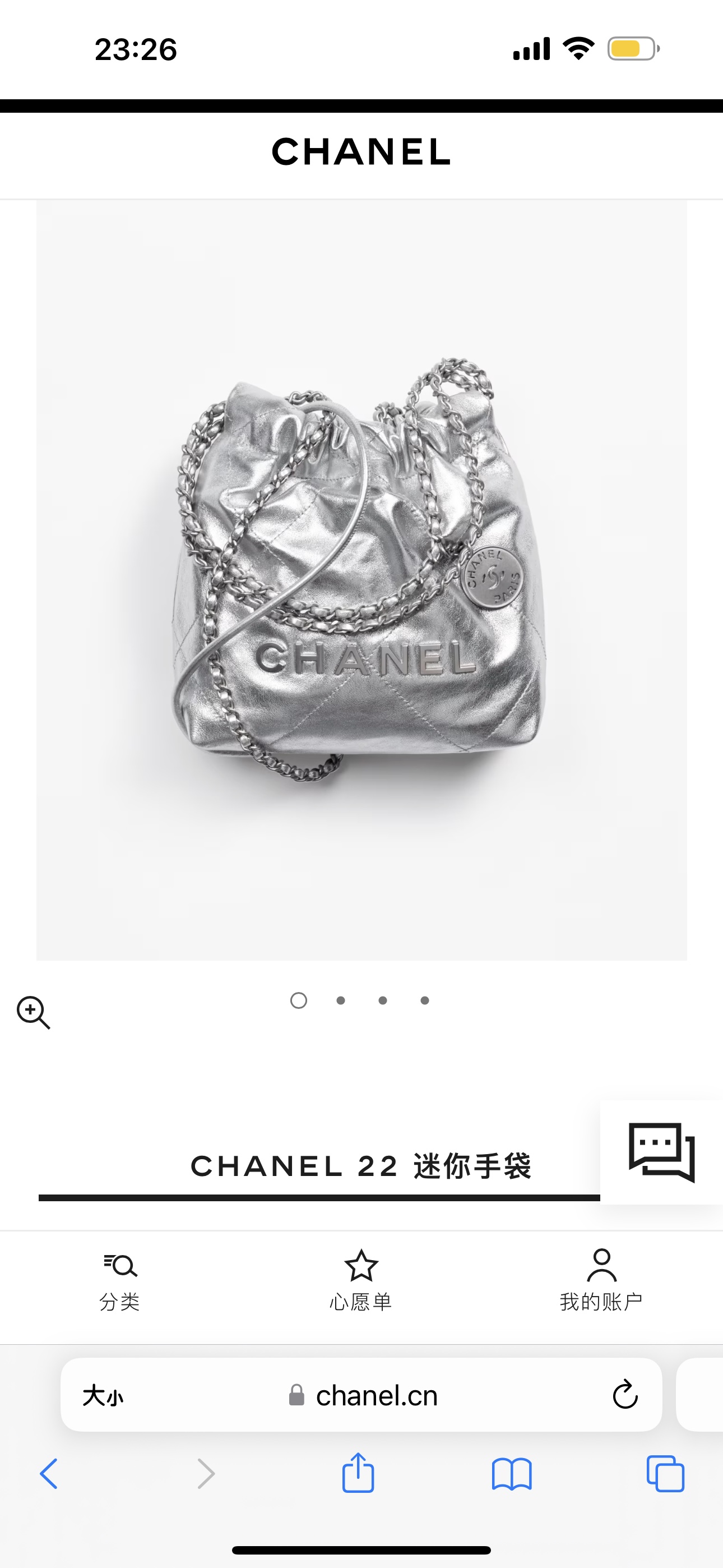Zoom in on the product image

click(x=33, y=1013)
